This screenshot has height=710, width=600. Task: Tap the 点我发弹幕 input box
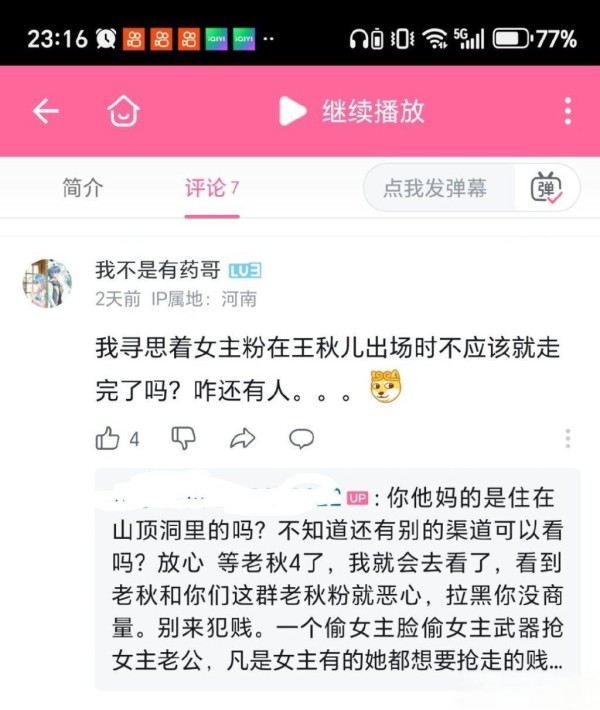tap(435, 188)
